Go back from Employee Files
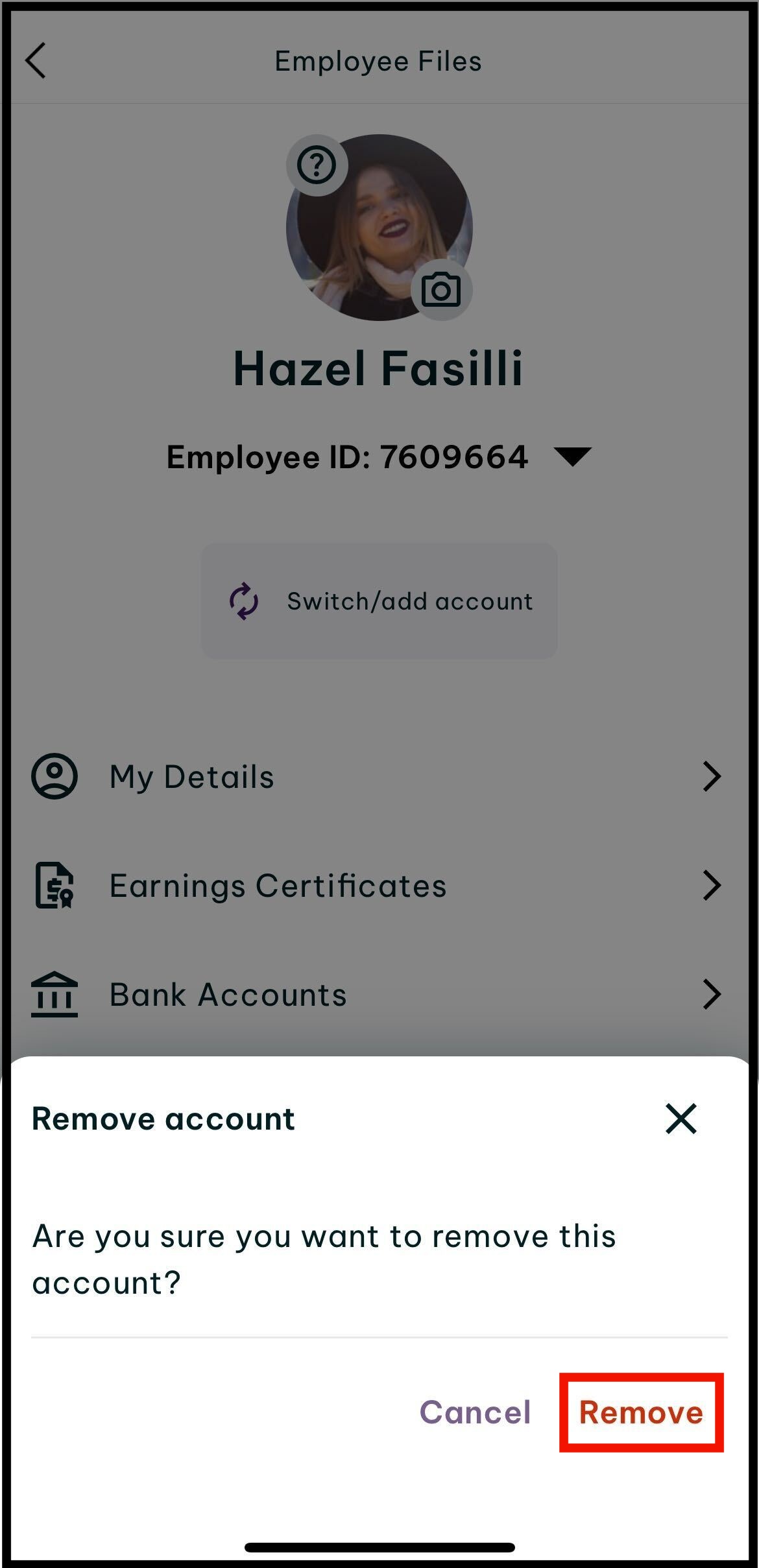The height and width of the screenshot is (1568, 759). (x=36, y=61)
